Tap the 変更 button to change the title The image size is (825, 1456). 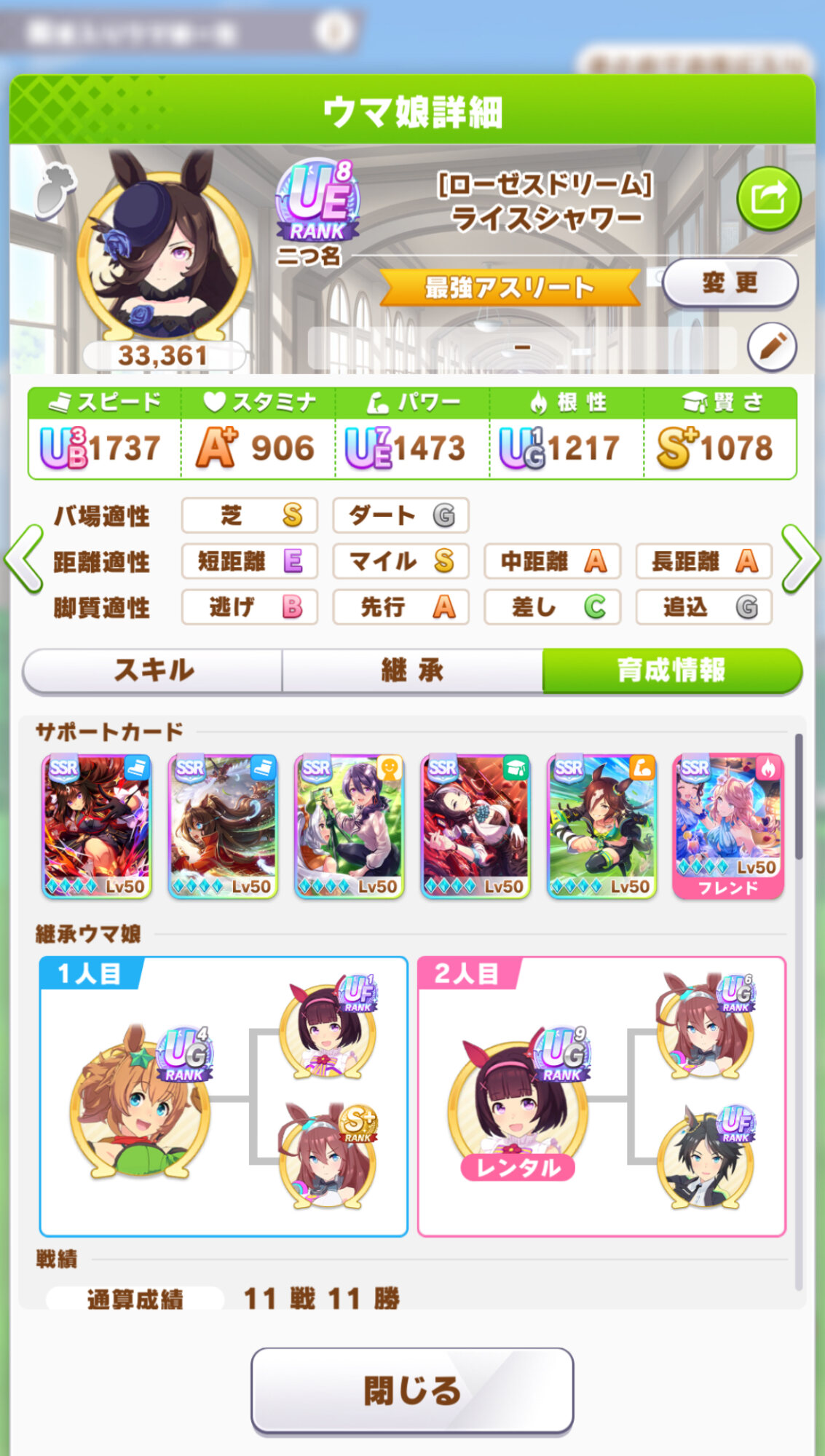pos(730,282)
